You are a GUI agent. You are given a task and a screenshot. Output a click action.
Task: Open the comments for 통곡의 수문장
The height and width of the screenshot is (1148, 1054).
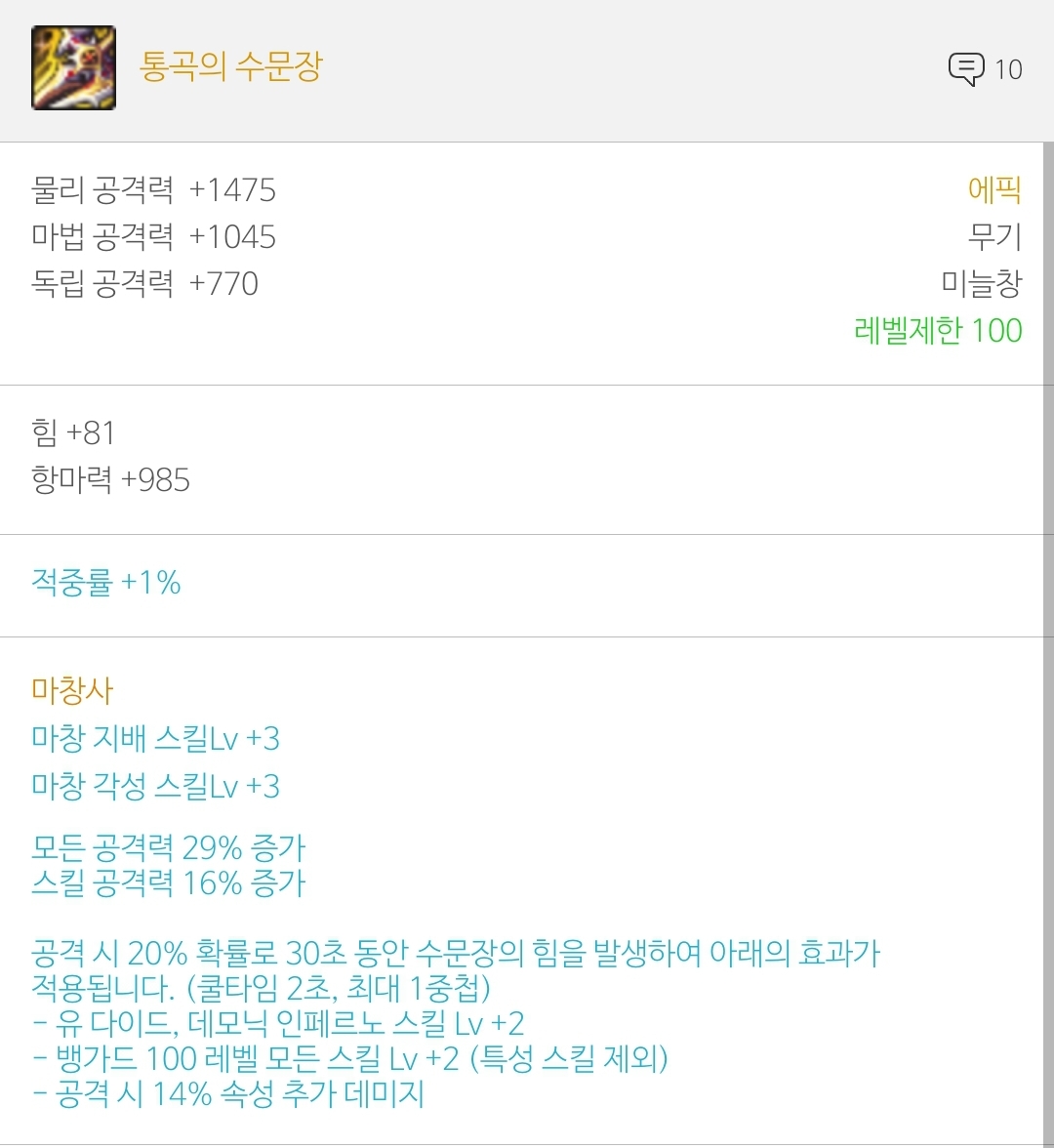(984, 69)
